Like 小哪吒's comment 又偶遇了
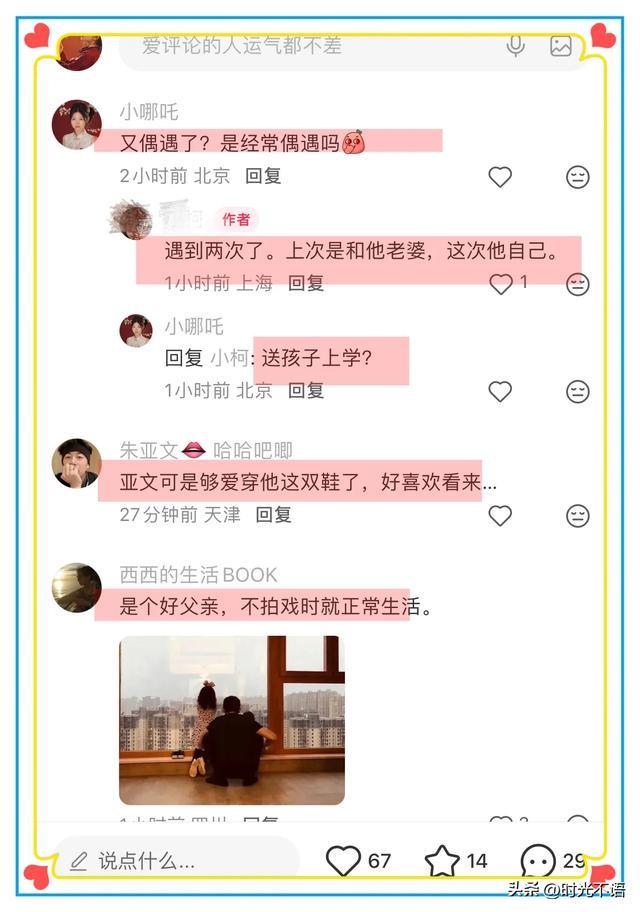This screenshot has height=912, width=640. [500, 177]
